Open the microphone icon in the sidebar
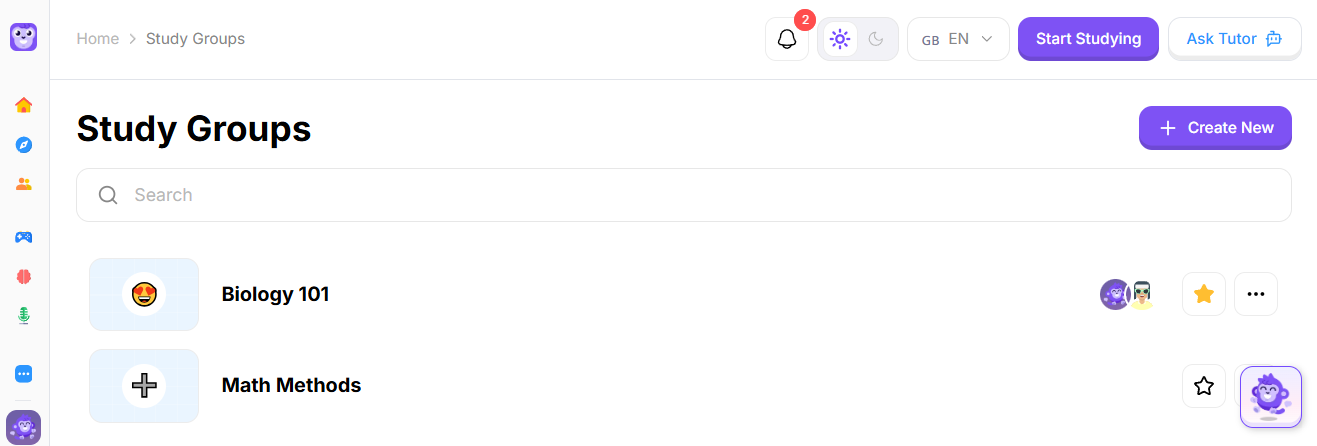 (24, 315)
